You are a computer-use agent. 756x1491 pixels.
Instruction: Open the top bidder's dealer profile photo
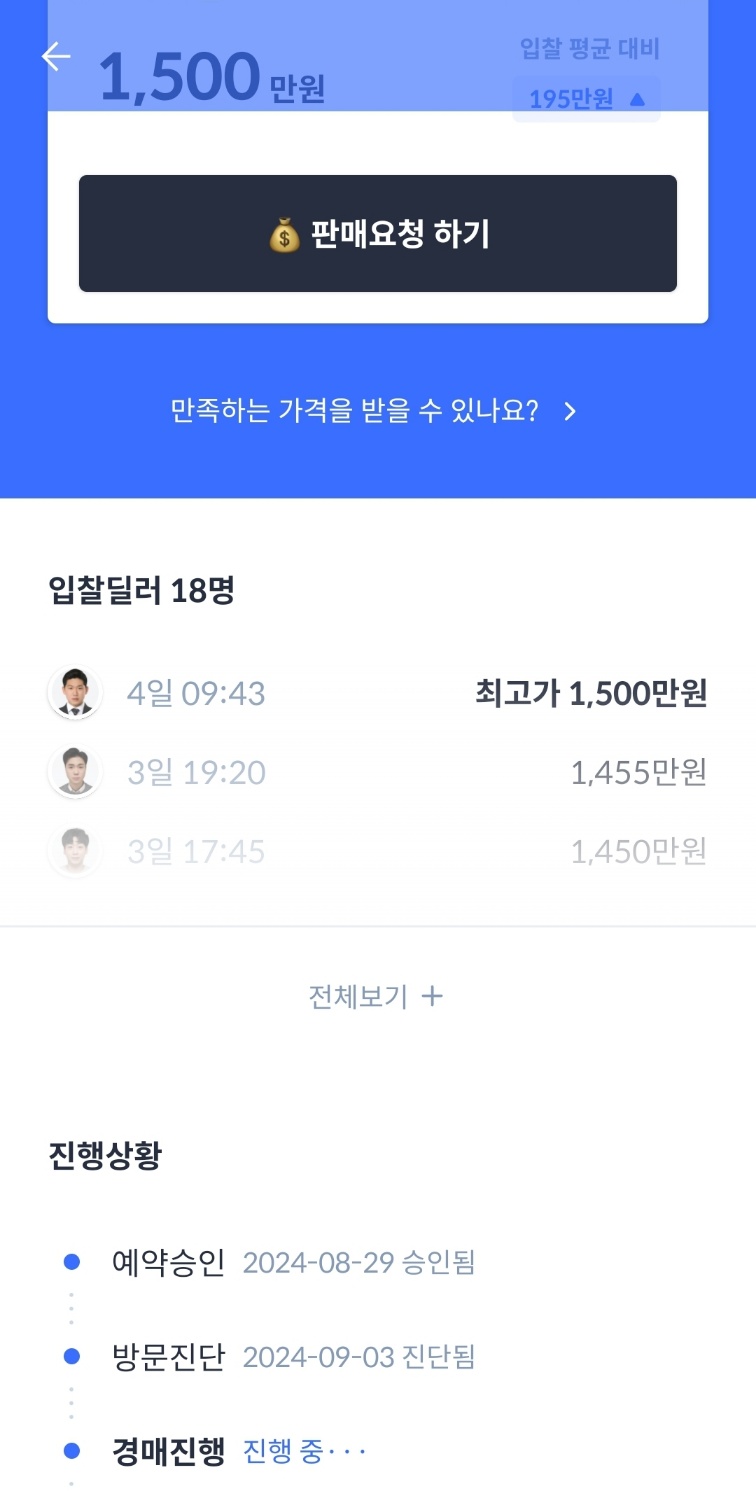coord(75,692)
